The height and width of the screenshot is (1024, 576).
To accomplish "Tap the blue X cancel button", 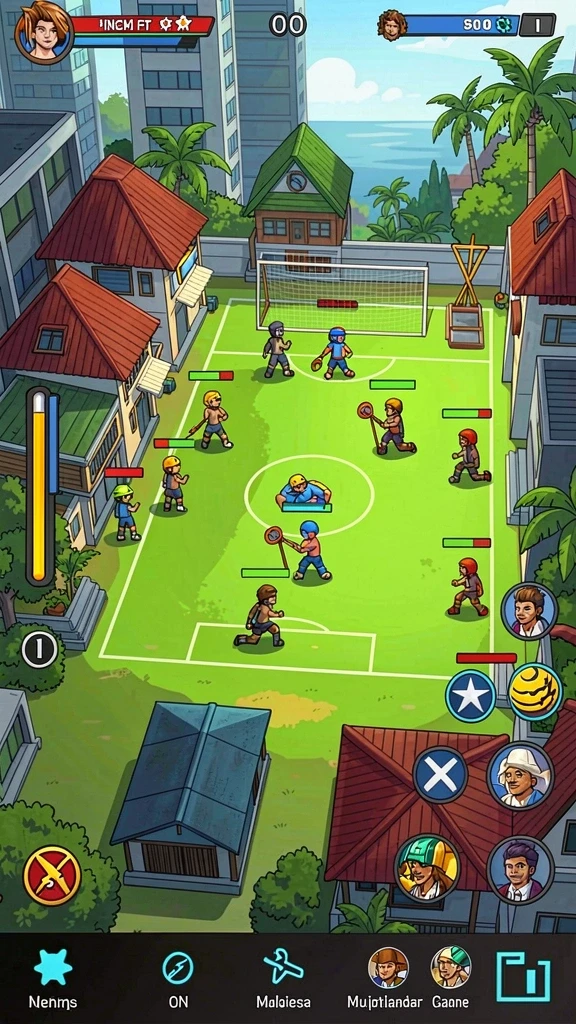I will [441, 775].
